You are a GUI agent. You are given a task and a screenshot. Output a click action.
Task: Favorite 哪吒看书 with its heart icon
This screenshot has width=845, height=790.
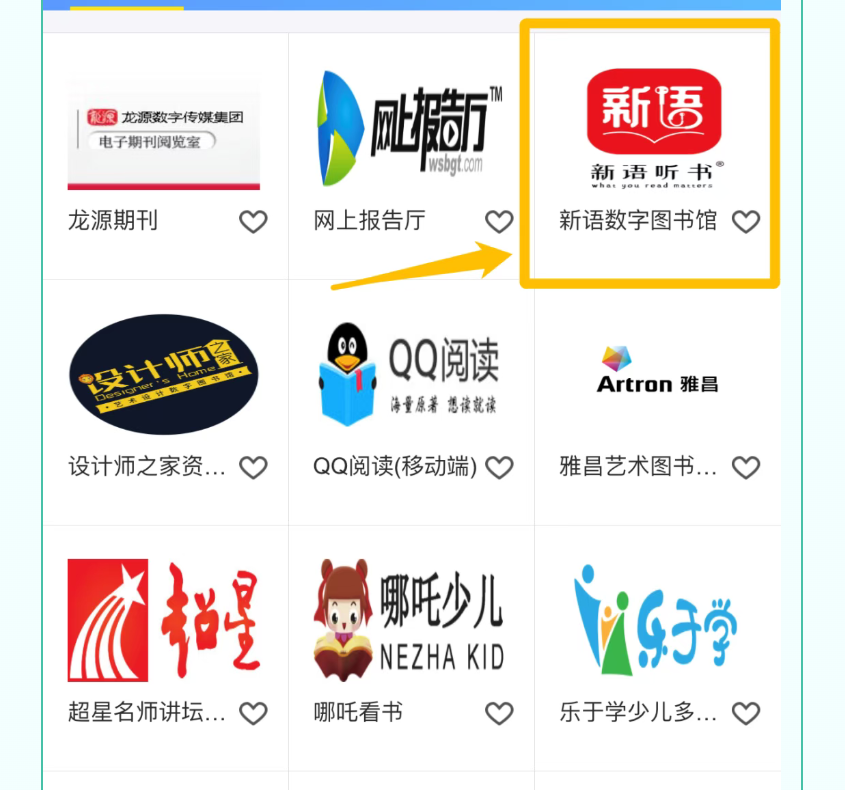(499, 713)
